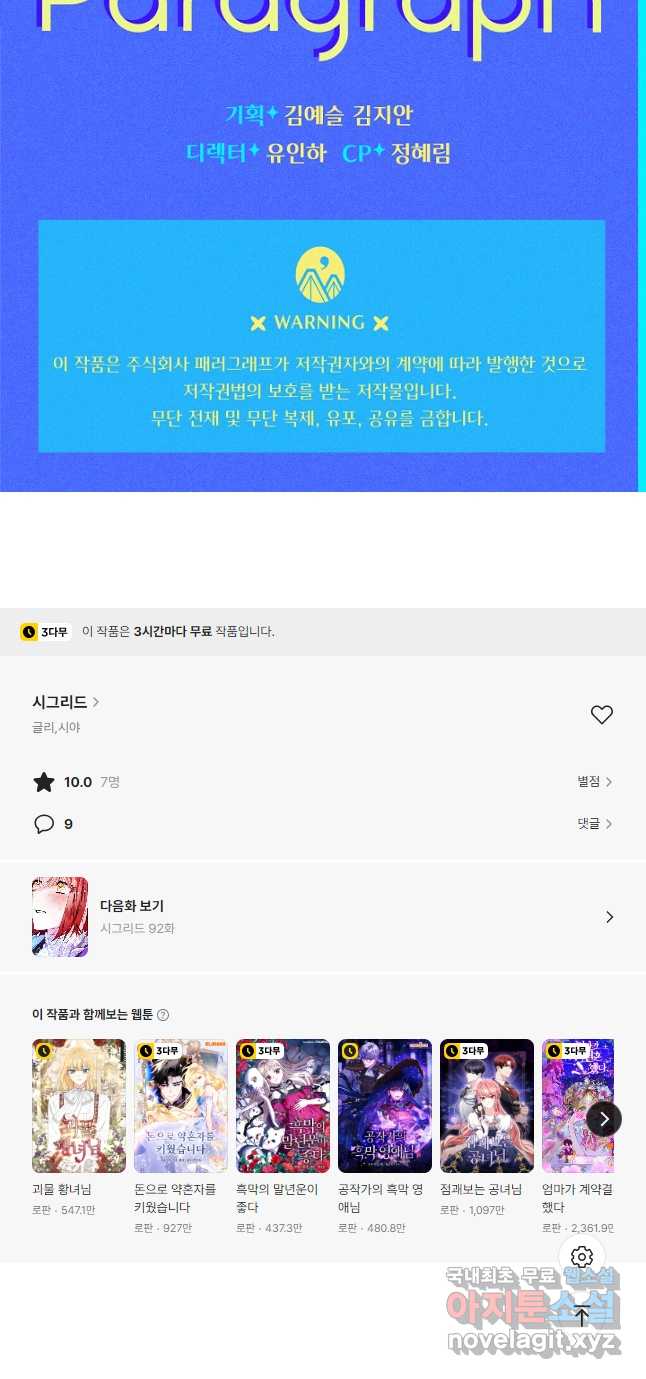The height and width of the screenshot is (1379, 646).
Task: Open 흑막의 말년운이 좋다 webtoon
Action: (283, 1106)
